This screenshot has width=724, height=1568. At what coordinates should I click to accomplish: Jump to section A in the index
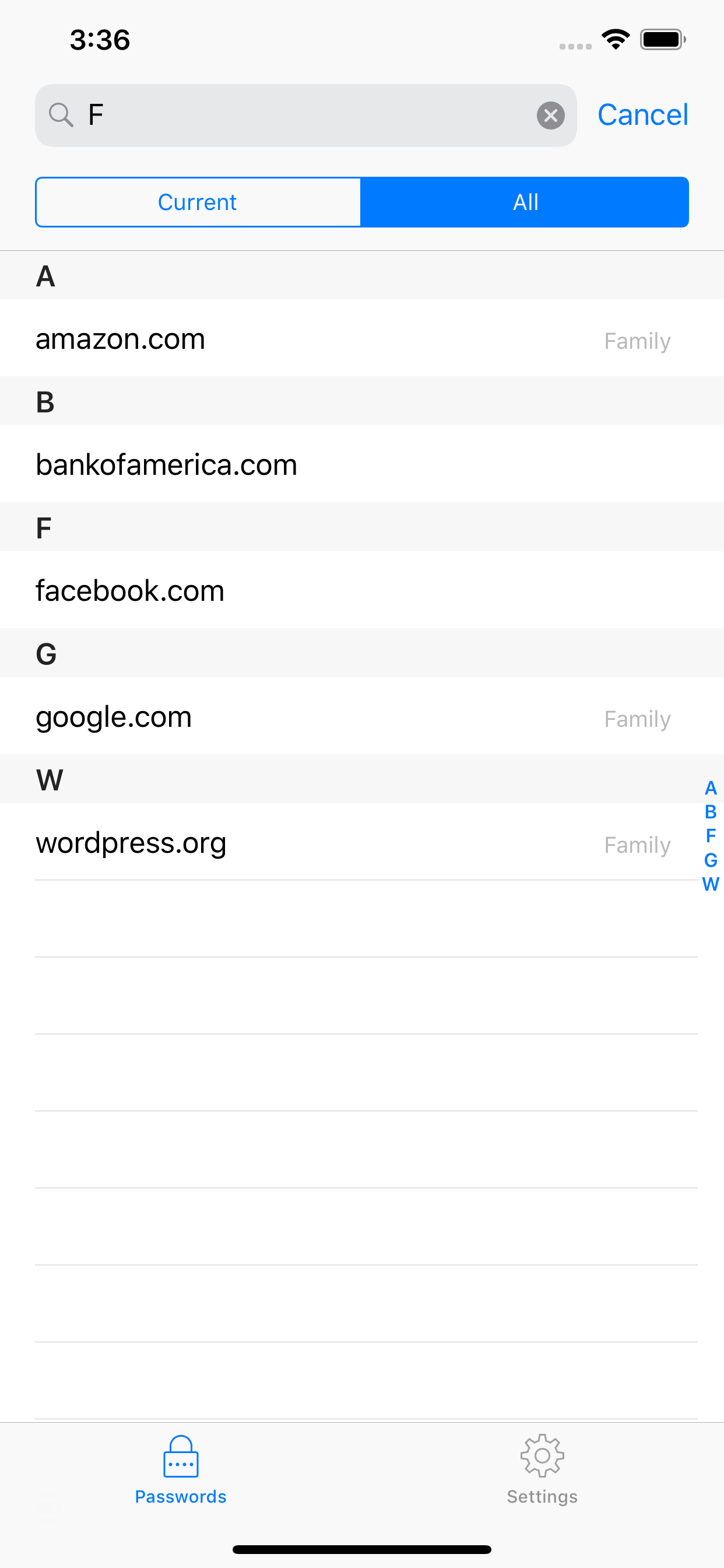(710, 788)
